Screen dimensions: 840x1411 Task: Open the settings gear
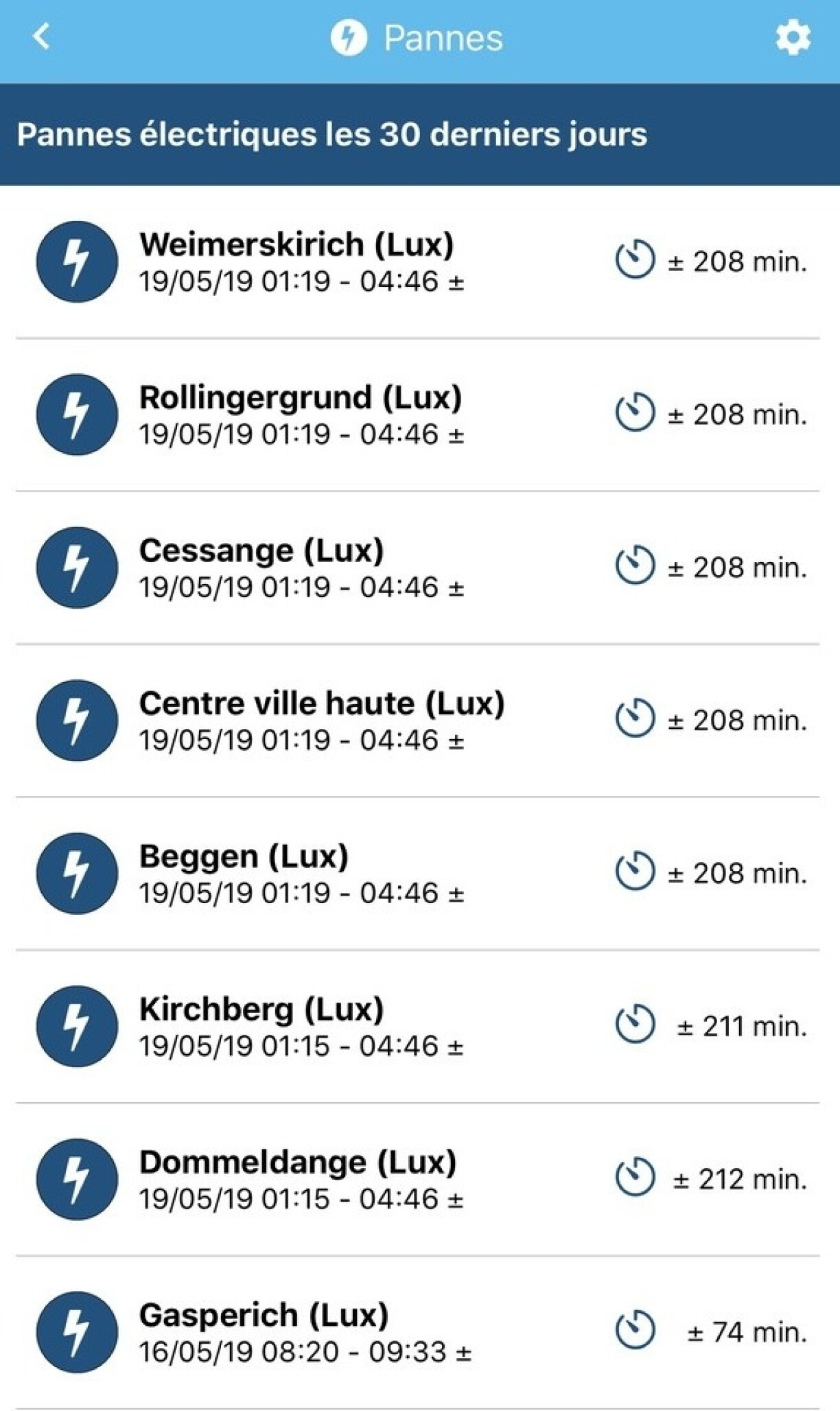[x=793, y=38]
